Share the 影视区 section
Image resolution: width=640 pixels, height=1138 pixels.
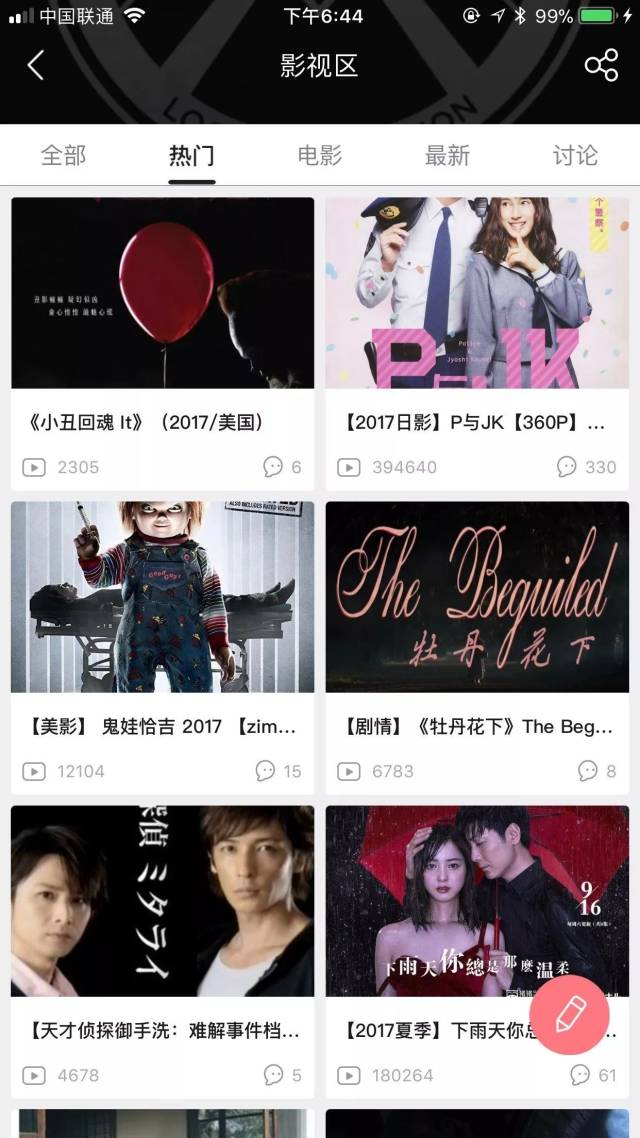(x=601, y=66)
